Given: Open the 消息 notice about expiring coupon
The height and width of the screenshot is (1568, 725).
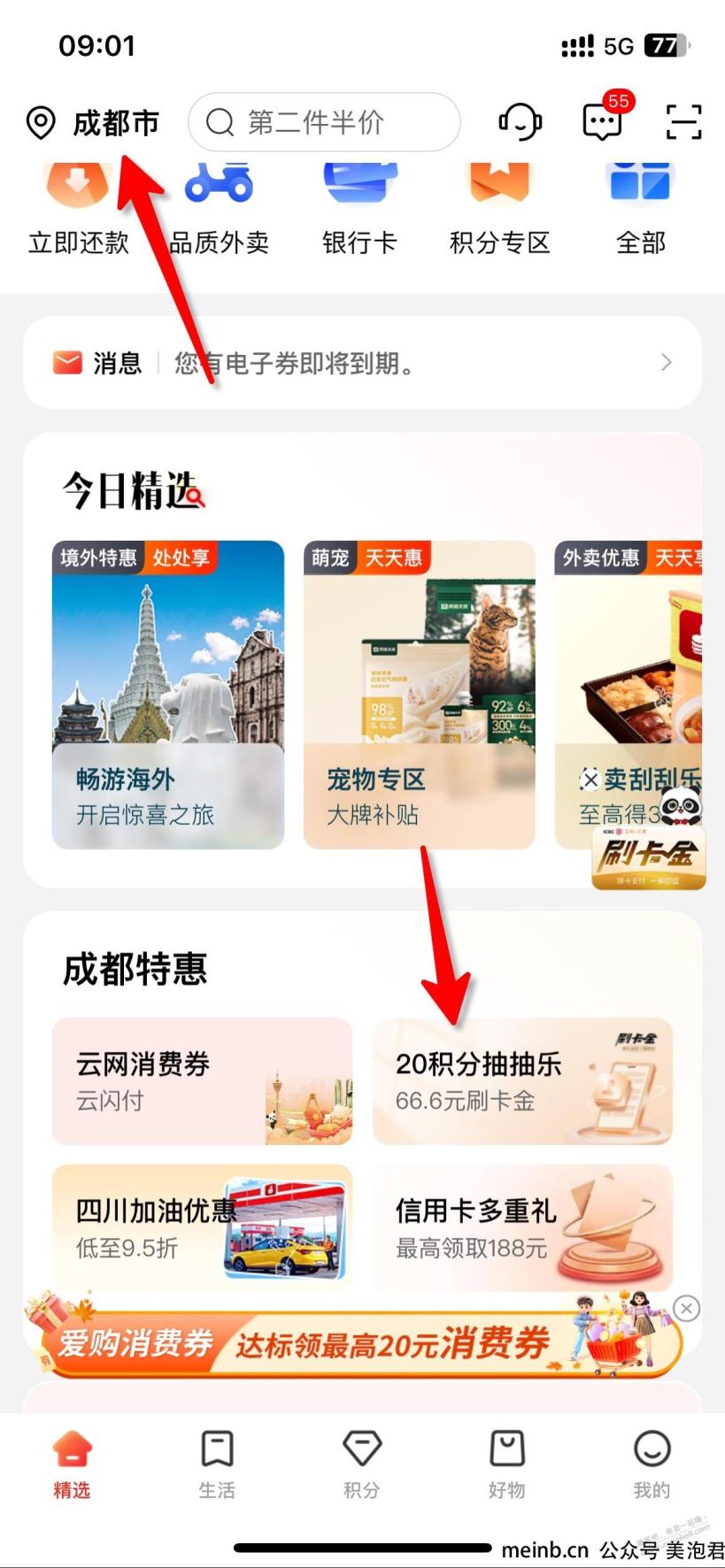Looking at the screenshot, I should tap(362, 363).
